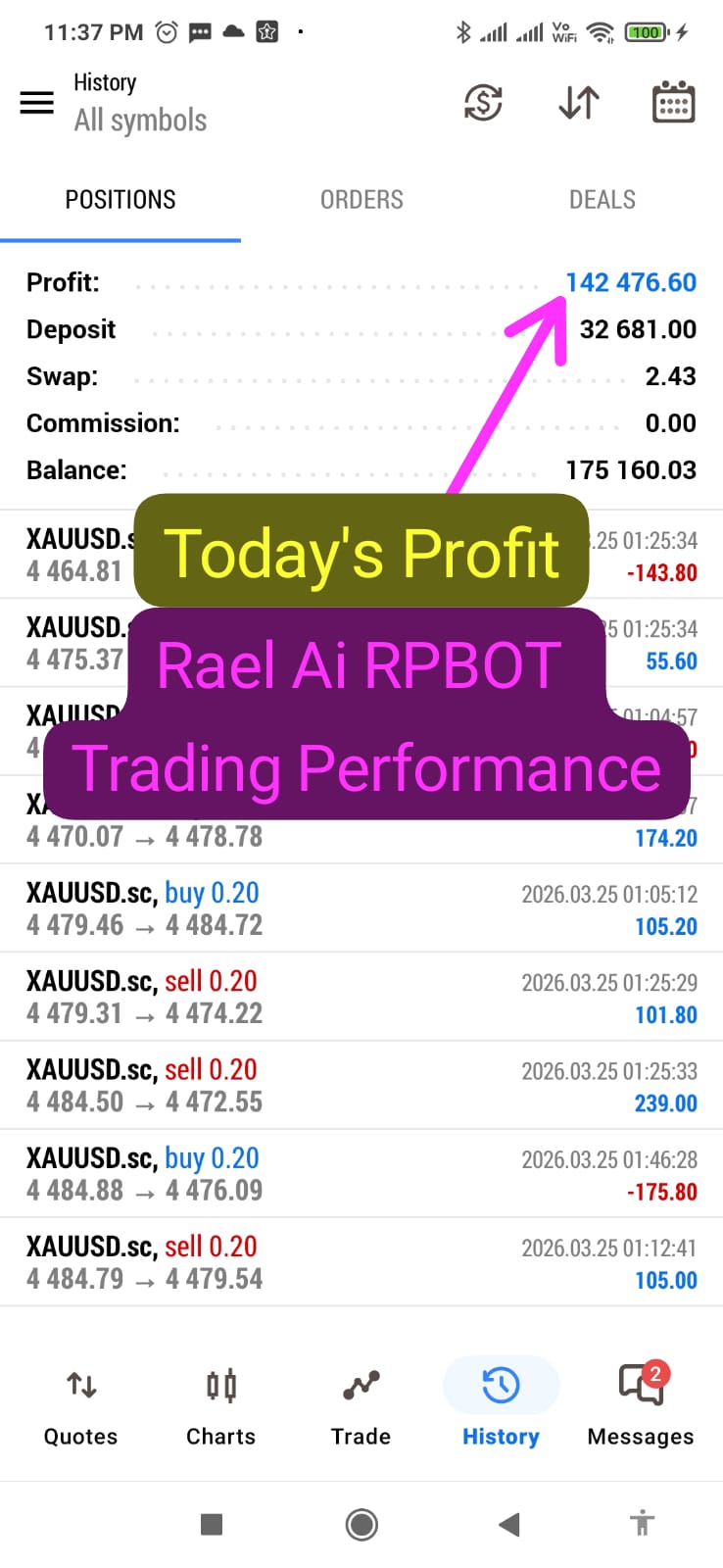Open the sort order arrows icon
This screenshot has height=1568, width=723.
(578, 102)
